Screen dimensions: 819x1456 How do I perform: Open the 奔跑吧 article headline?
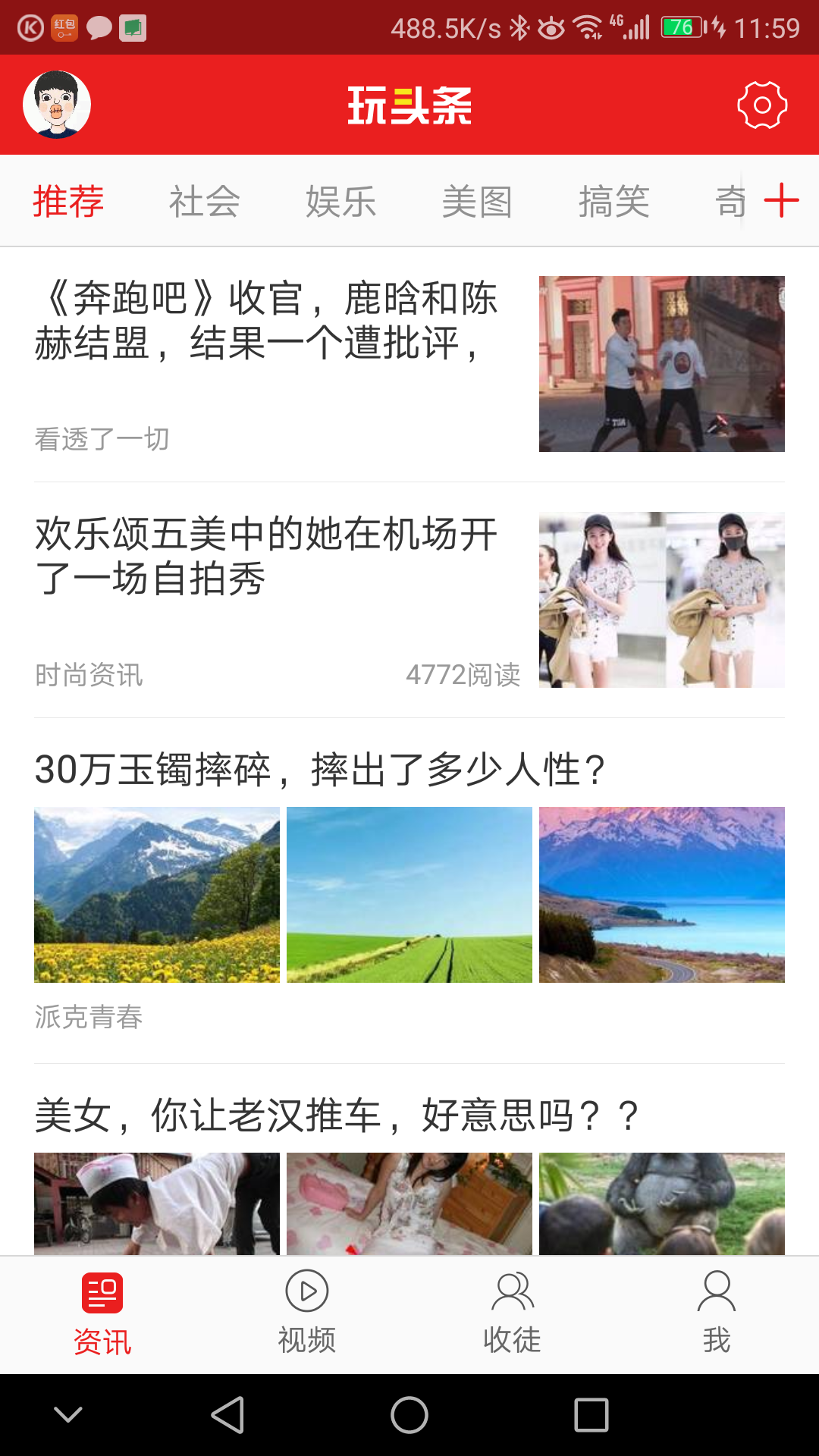pyautogui.click(x=265, y=322)
